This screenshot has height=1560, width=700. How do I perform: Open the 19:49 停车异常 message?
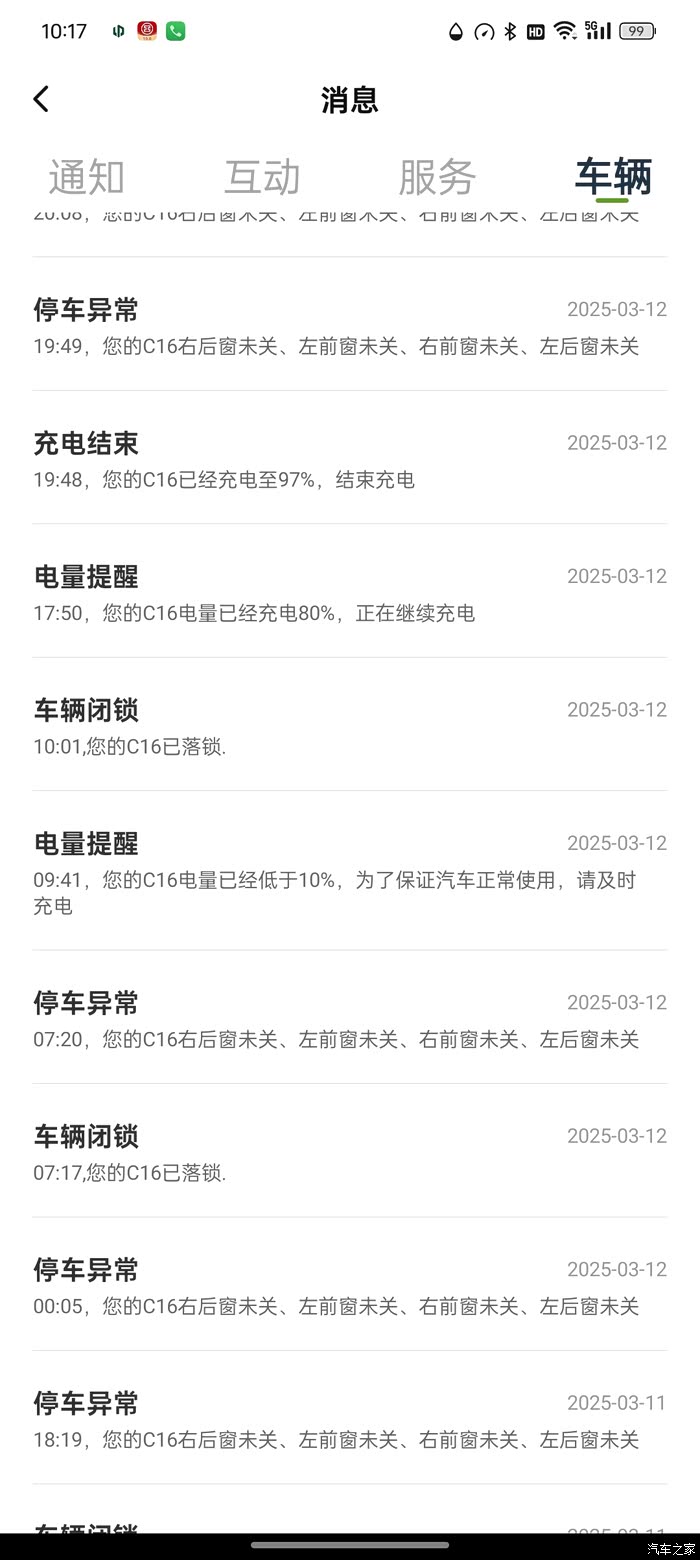[349, 326]
